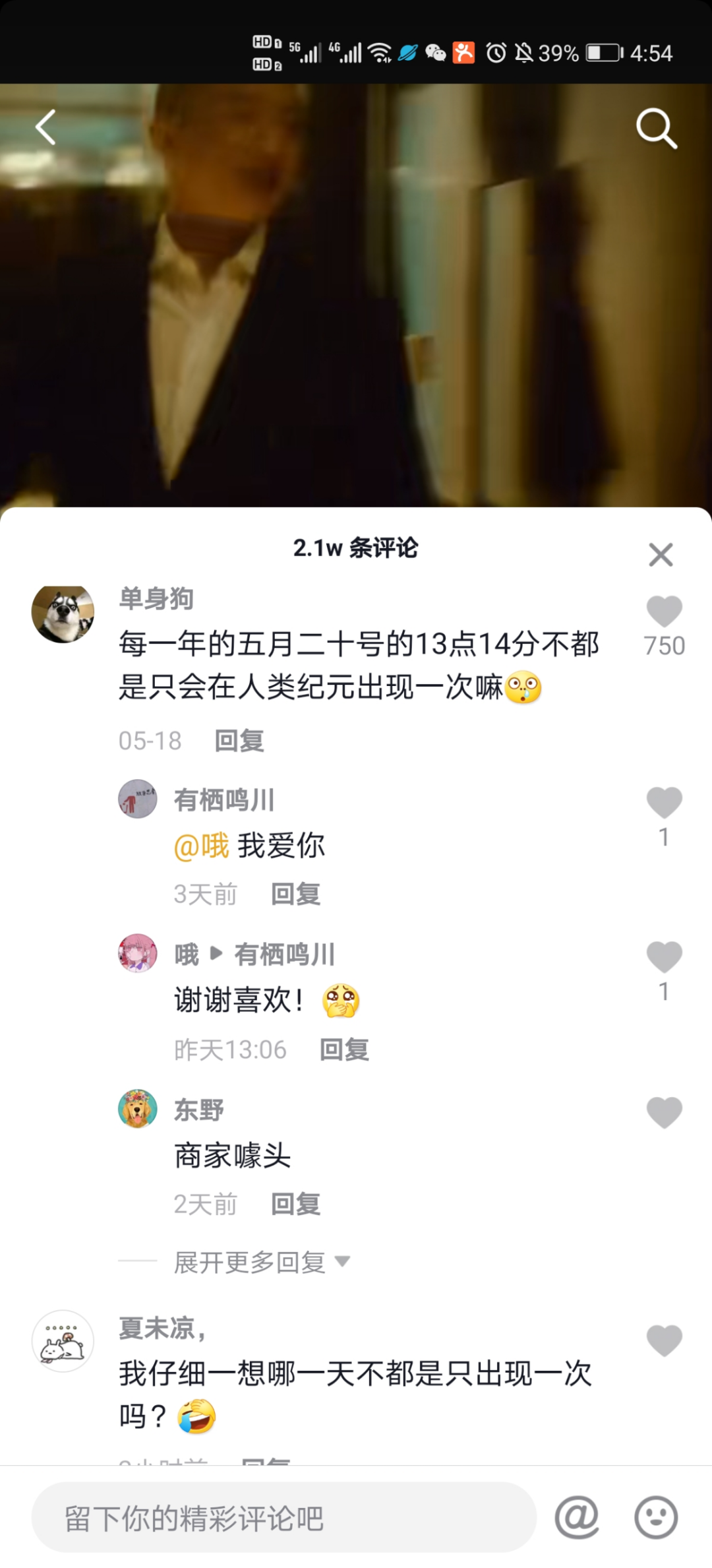
Task: Tap the comment input field
Action: (283, 1518)
